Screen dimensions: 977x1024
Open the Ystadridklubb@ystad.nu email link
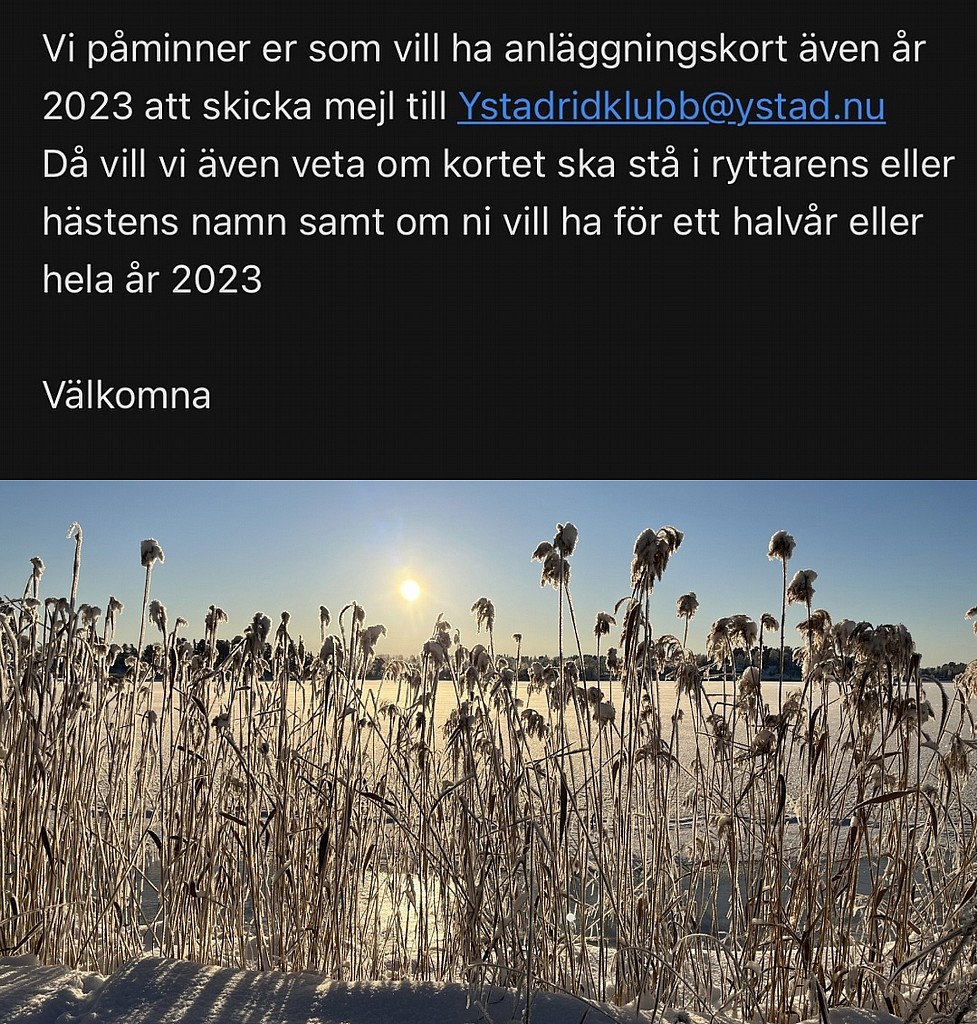(671, 107)
